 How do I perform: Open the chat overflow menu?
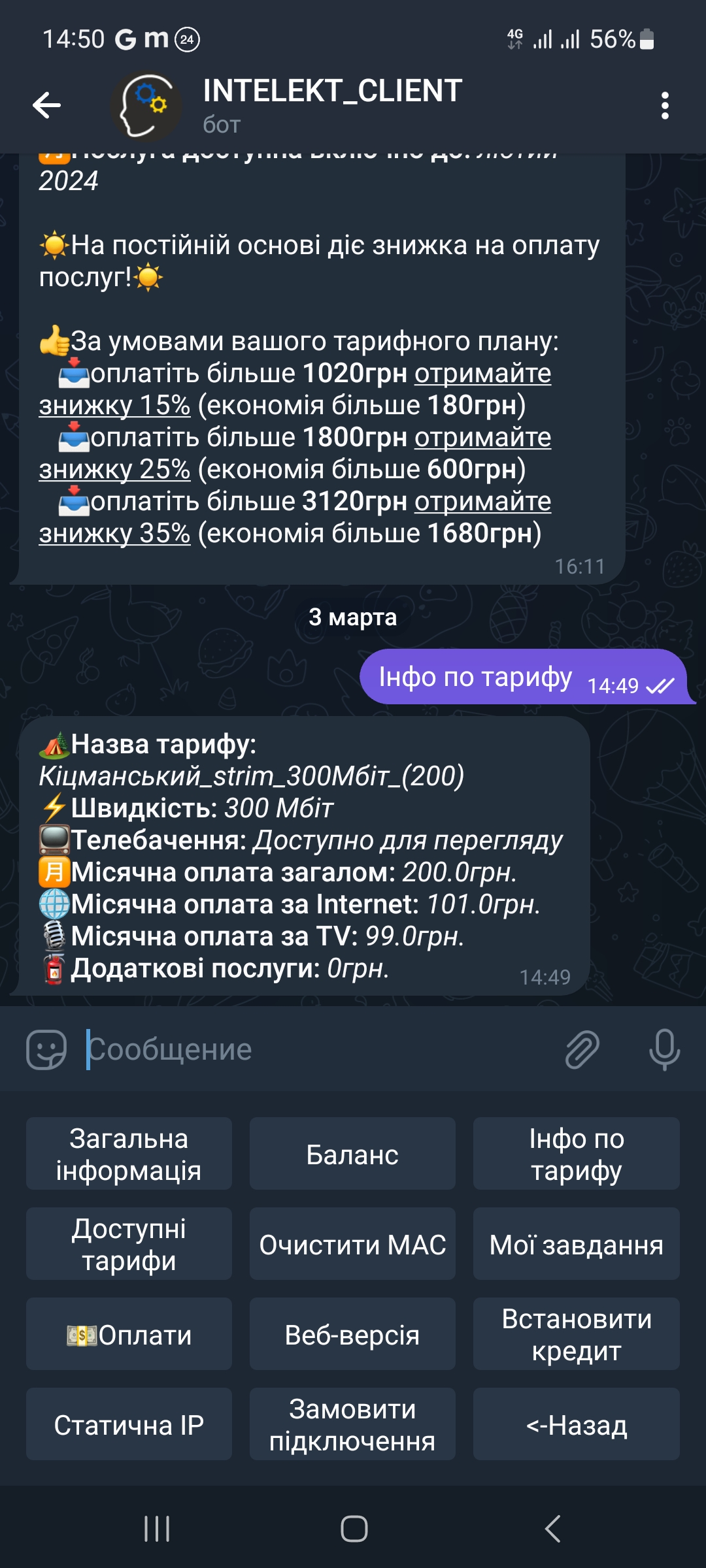665,105
